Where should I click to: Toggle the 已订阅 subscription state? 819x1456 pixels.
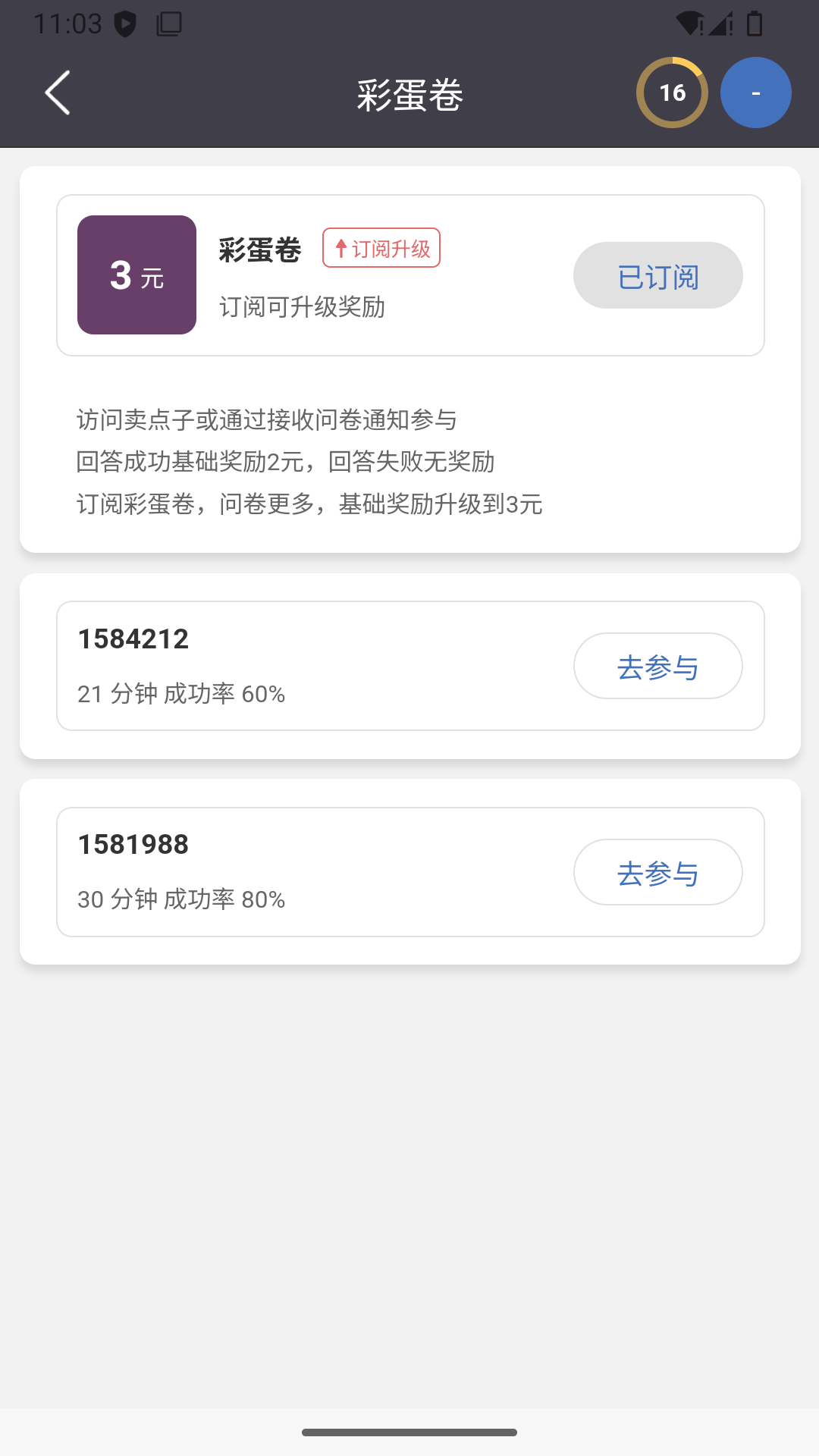[657, 275]
